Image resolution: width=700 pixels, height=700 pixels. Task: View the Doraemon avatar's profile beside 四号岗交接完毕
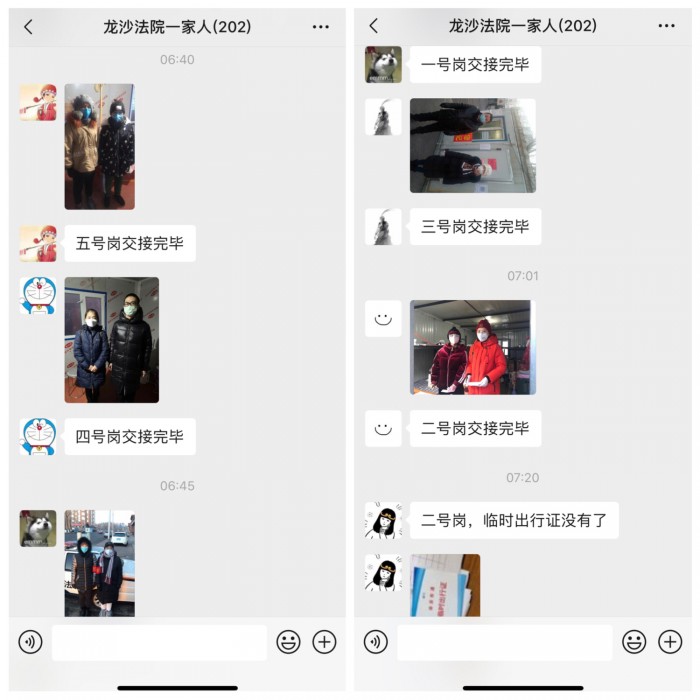tap(38, 436)
